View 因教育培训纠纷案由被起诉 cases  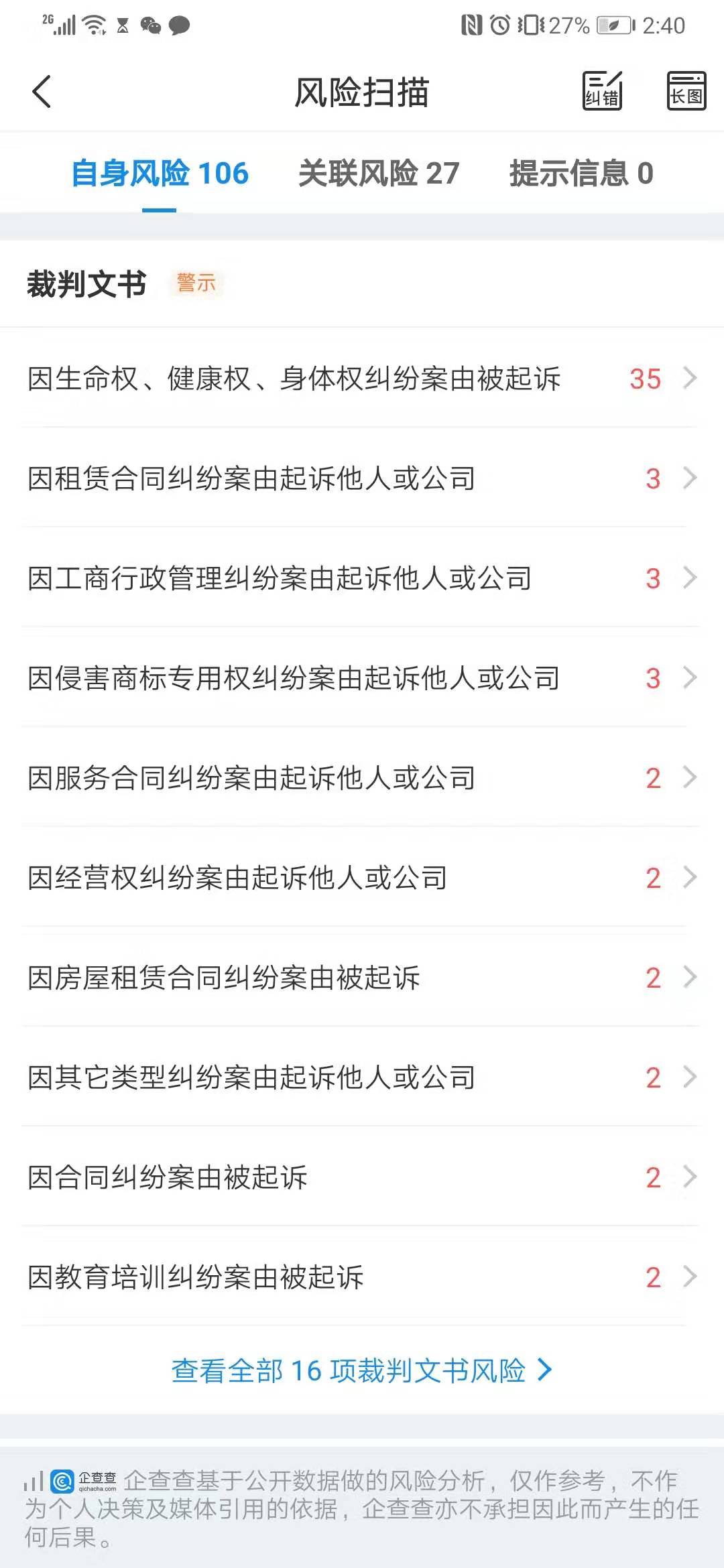coord(362,1277)
